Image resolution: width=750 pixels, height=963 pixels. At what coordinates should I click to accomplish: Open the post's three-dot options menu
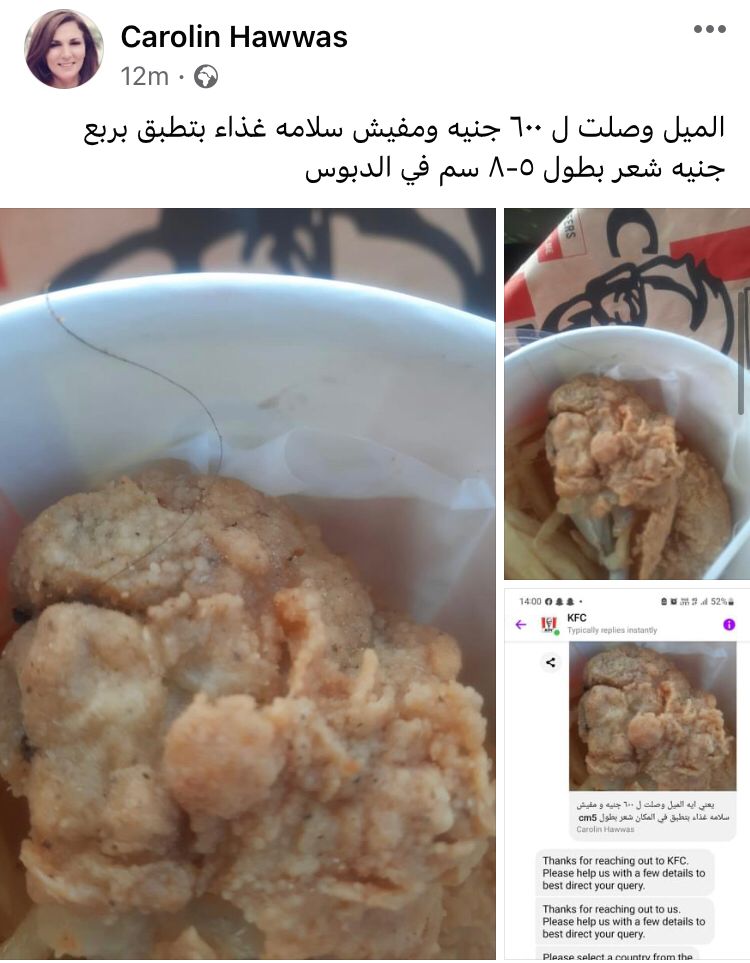pos(709,29)
